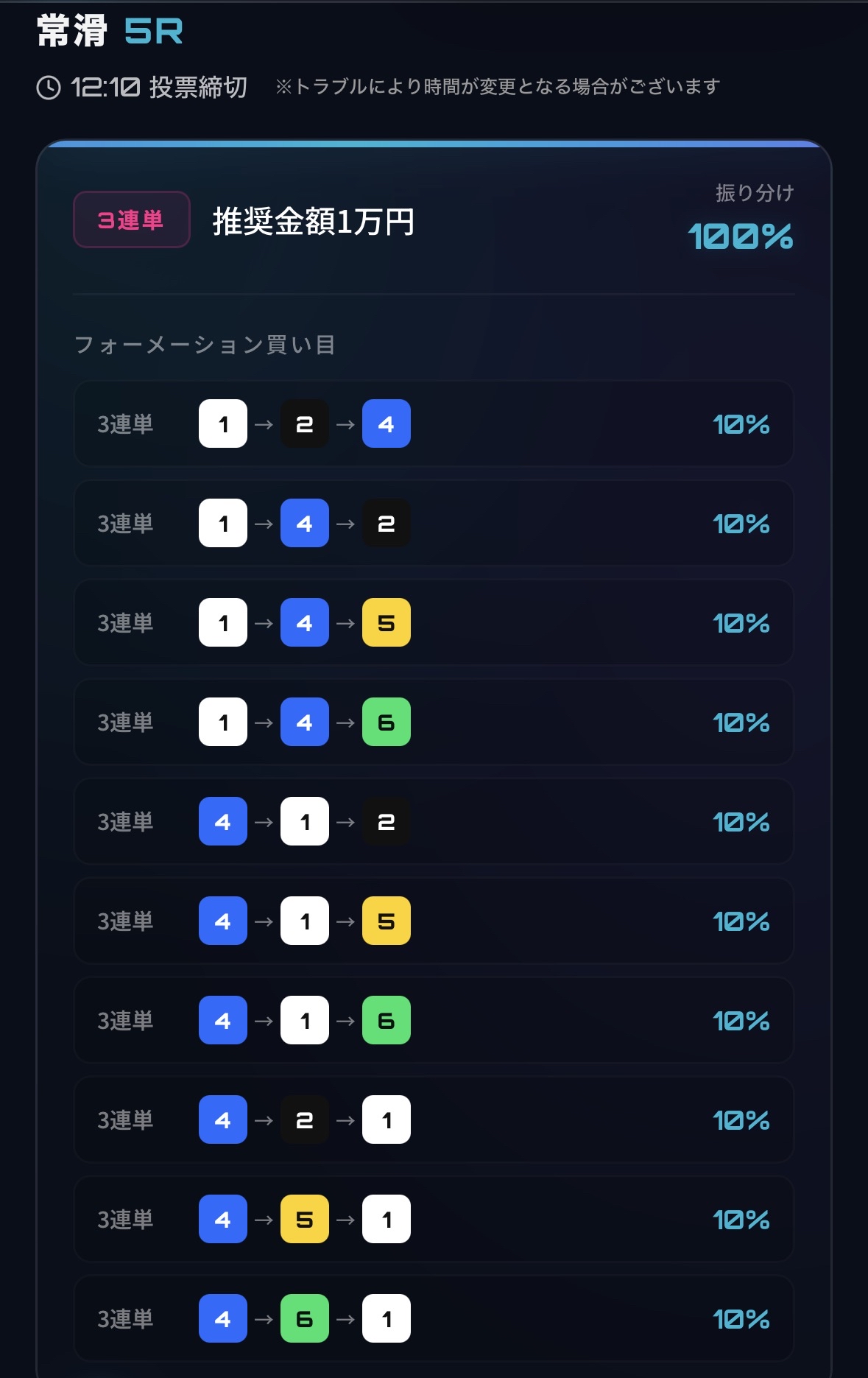Select the blue 4 chip in the second row

304,523
